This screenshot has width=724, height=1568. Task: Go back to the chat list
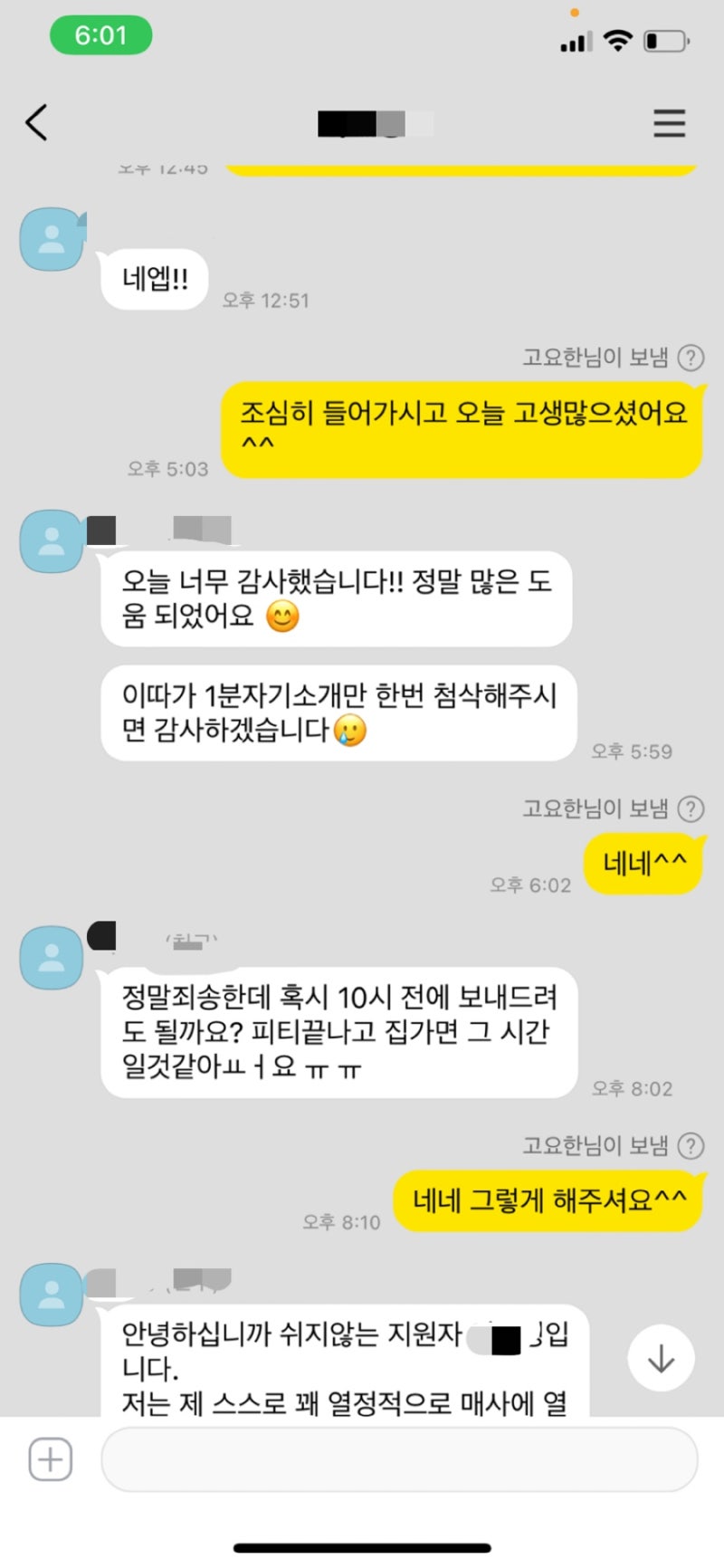click(36, 122)
